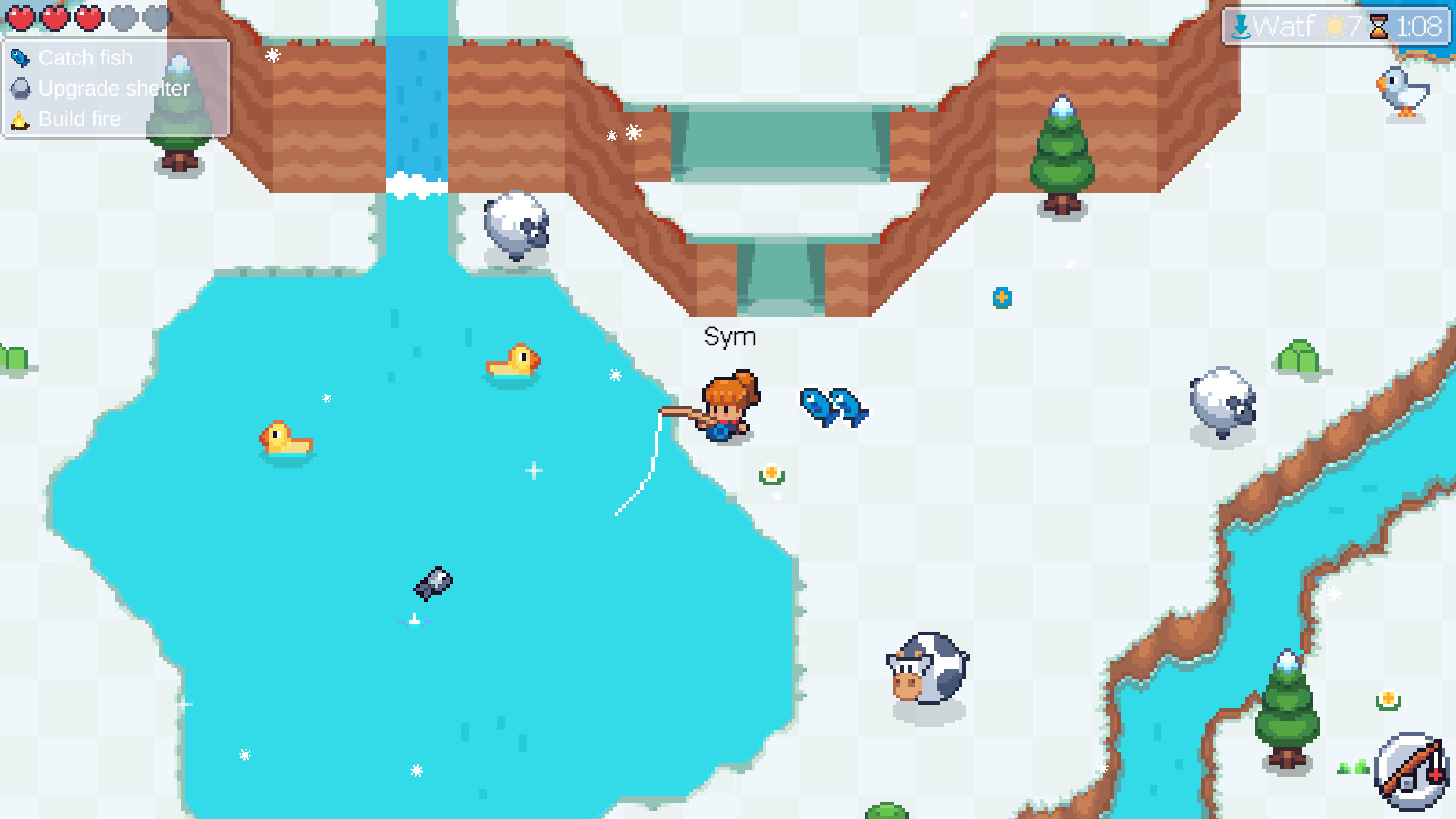Open the Catch fish quest objective

tap(84, 58)
